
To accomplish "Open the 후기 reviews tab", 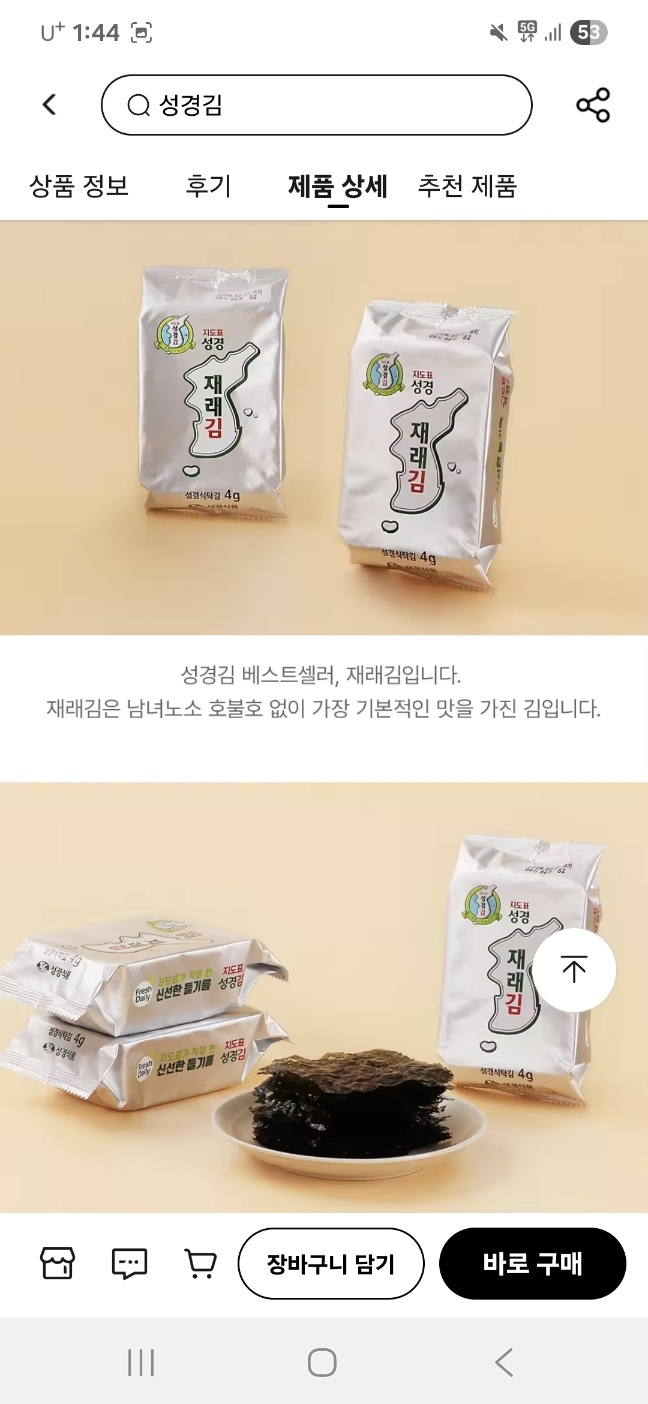I will [208, 186].
